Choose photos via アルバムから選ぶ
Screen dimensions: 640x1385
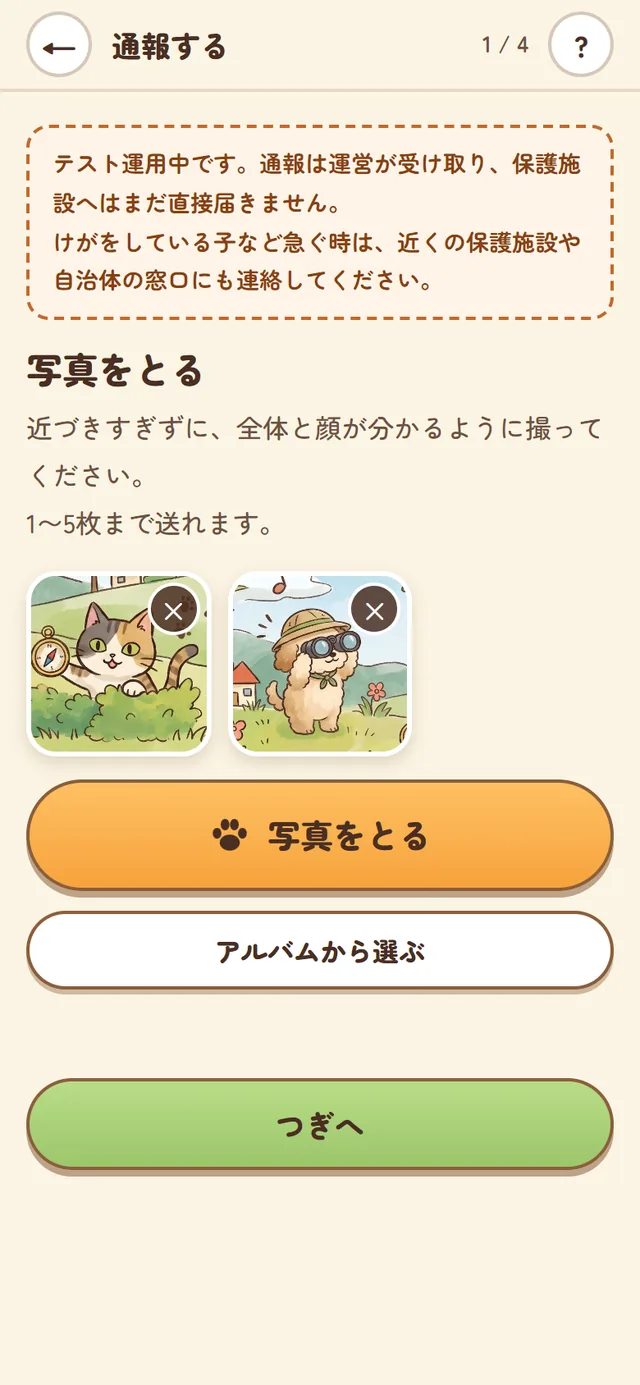[x=320, y=950]
